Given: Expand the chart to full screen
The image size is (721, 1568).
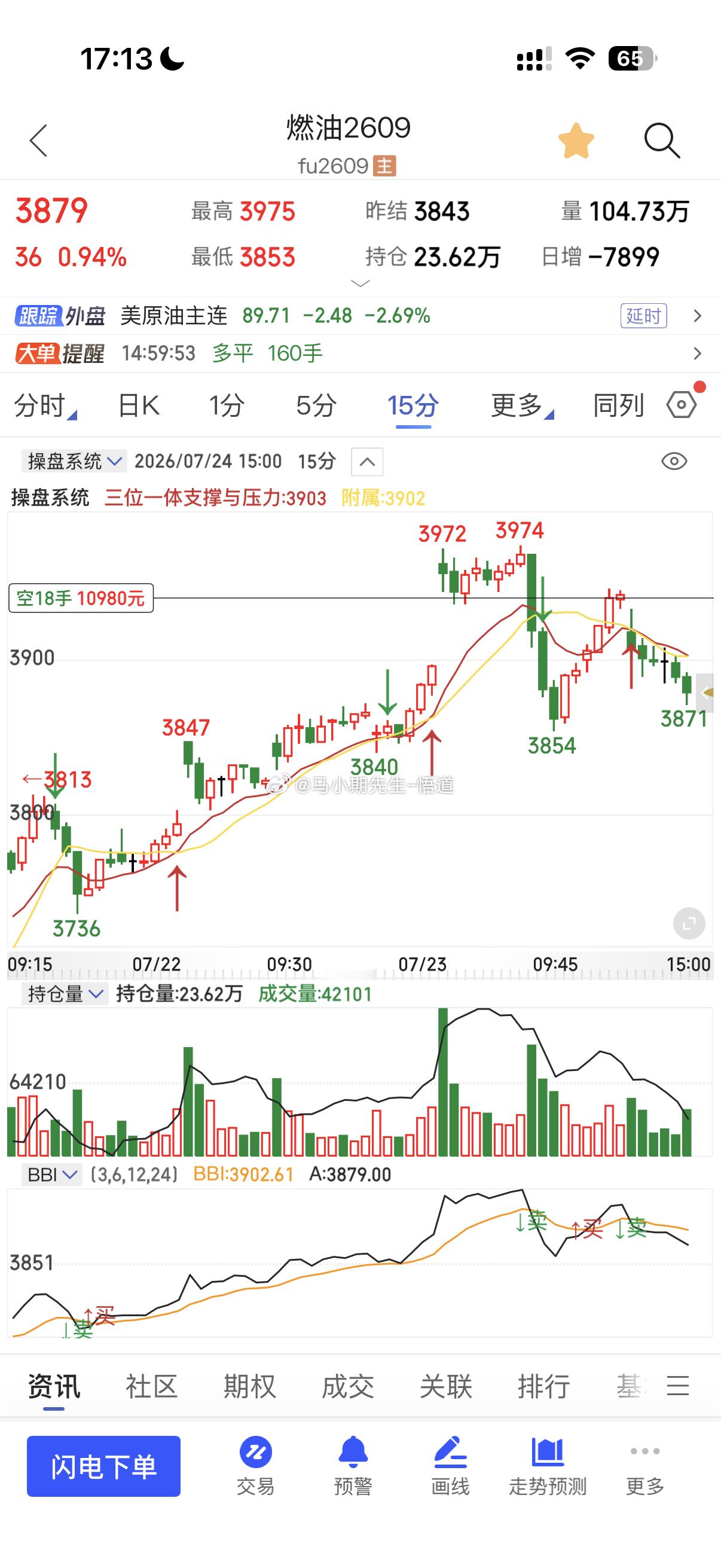Looking at the screenshot, I should click(689, 924).
